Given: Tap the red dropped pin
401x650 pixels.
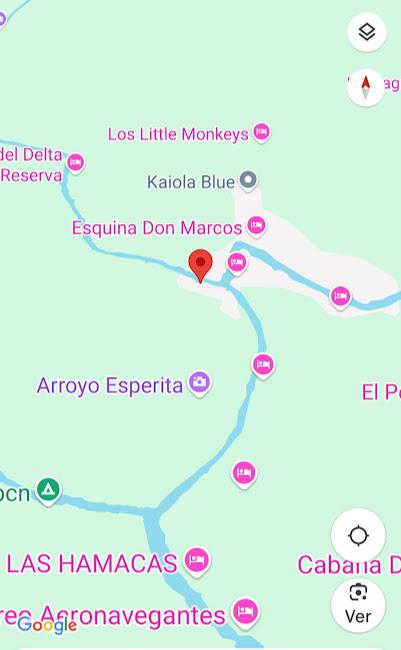Looking at the screenshot, I should [x=200, y=266].
